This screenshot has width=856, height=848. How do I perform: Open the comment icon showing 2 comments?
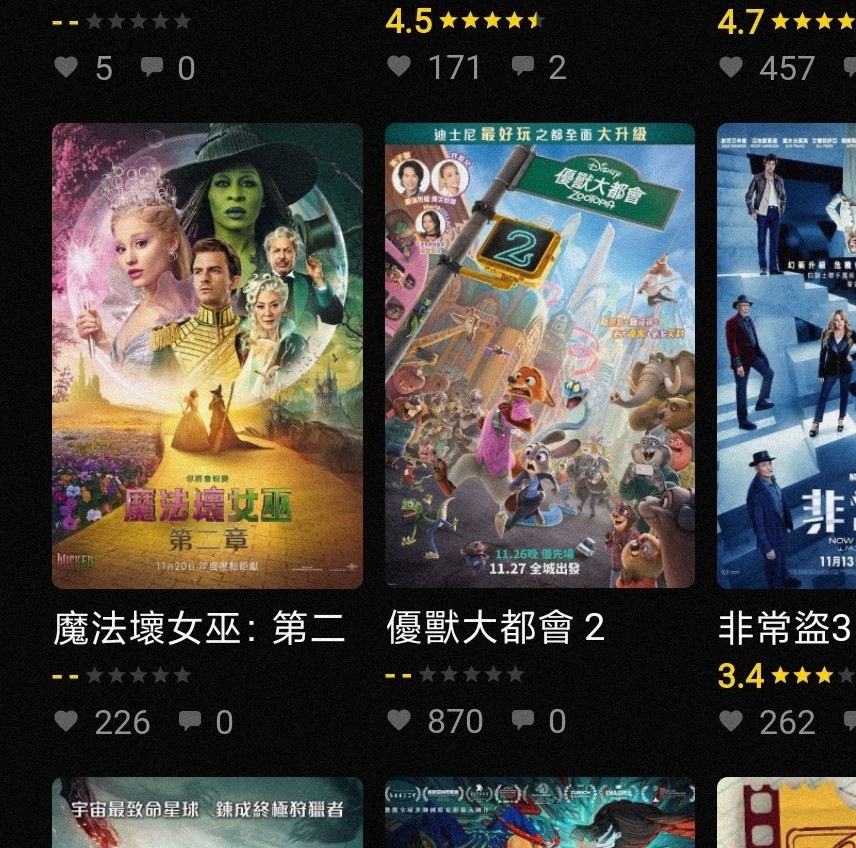click(x=523, y=67)
